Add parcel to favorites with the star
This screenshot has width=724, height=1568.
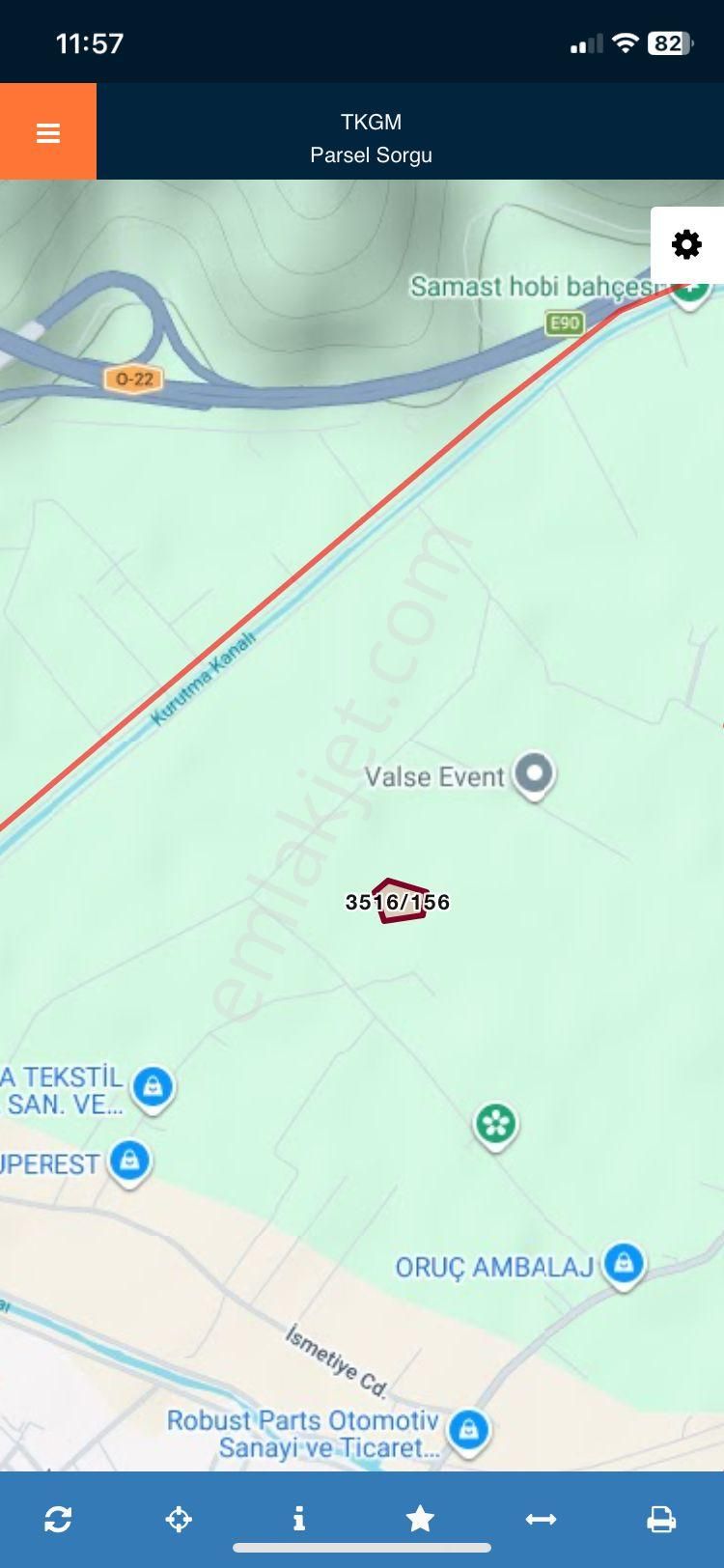pyautogui.click(x=420, y=1519)
